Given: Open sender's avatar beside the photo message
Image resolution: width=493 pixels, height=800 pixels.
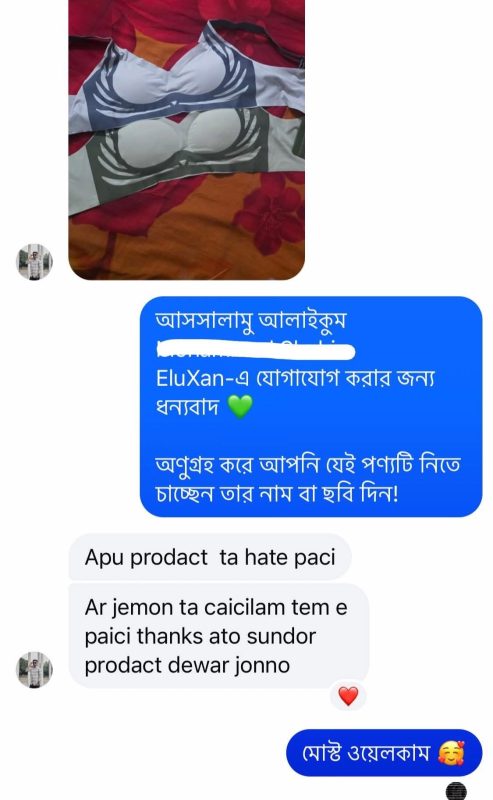Looking at the screenshot, I should pyautogui.click(x=34, y=262).
